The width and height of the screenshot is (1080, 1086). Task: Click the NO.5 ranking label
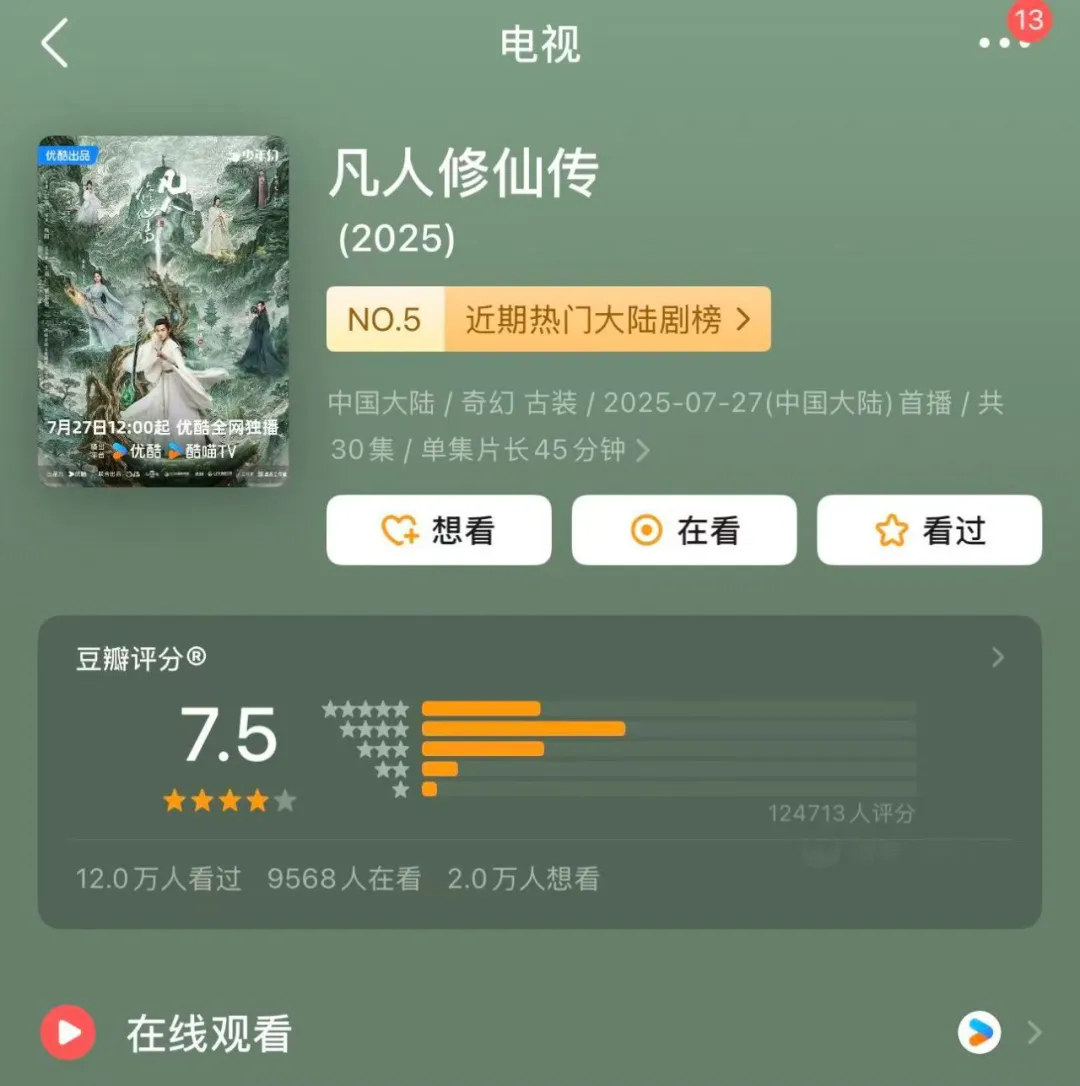(386, 320)
